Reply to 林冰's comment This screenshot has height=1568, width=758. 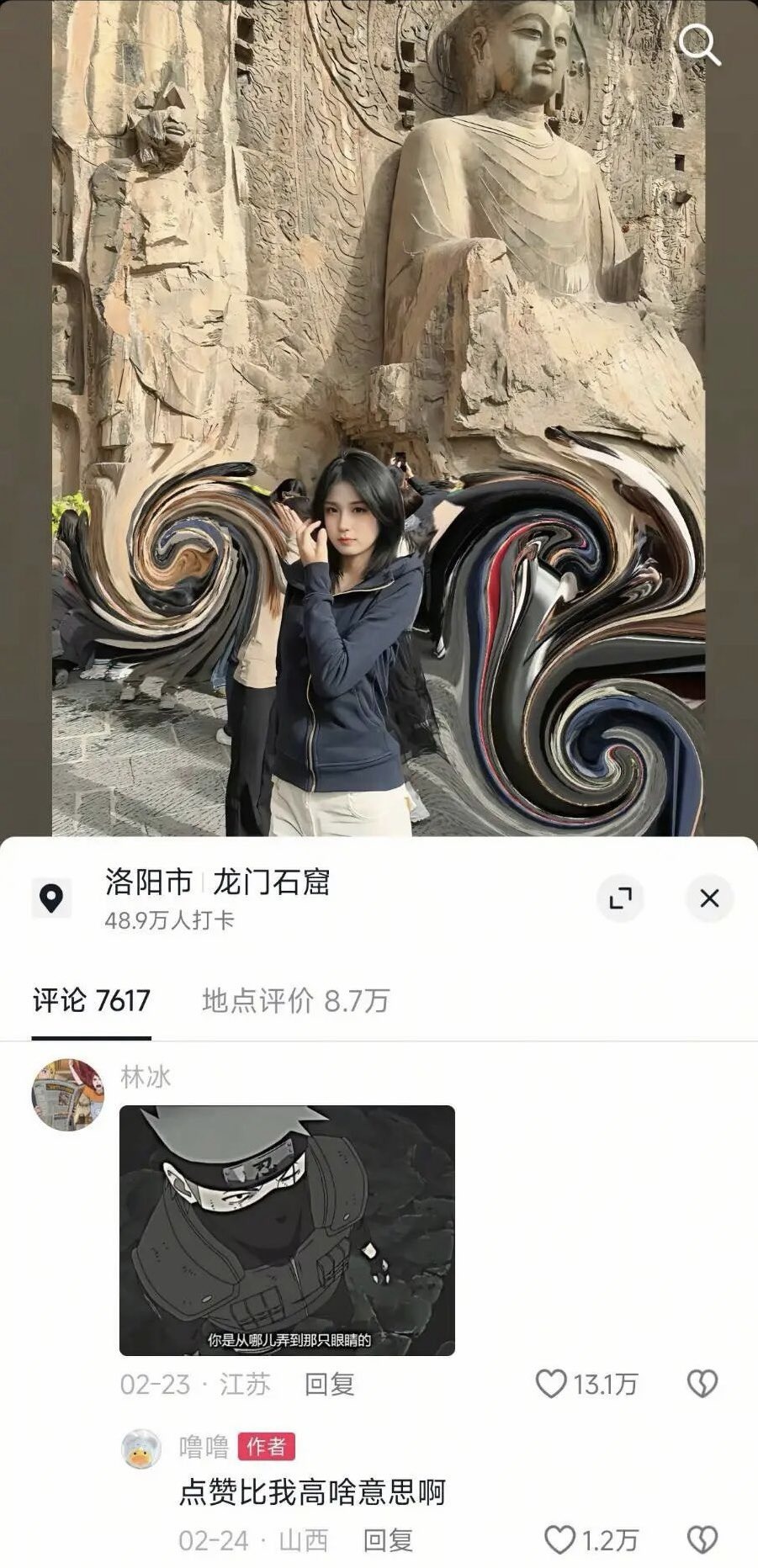(x=329, y=1384)
